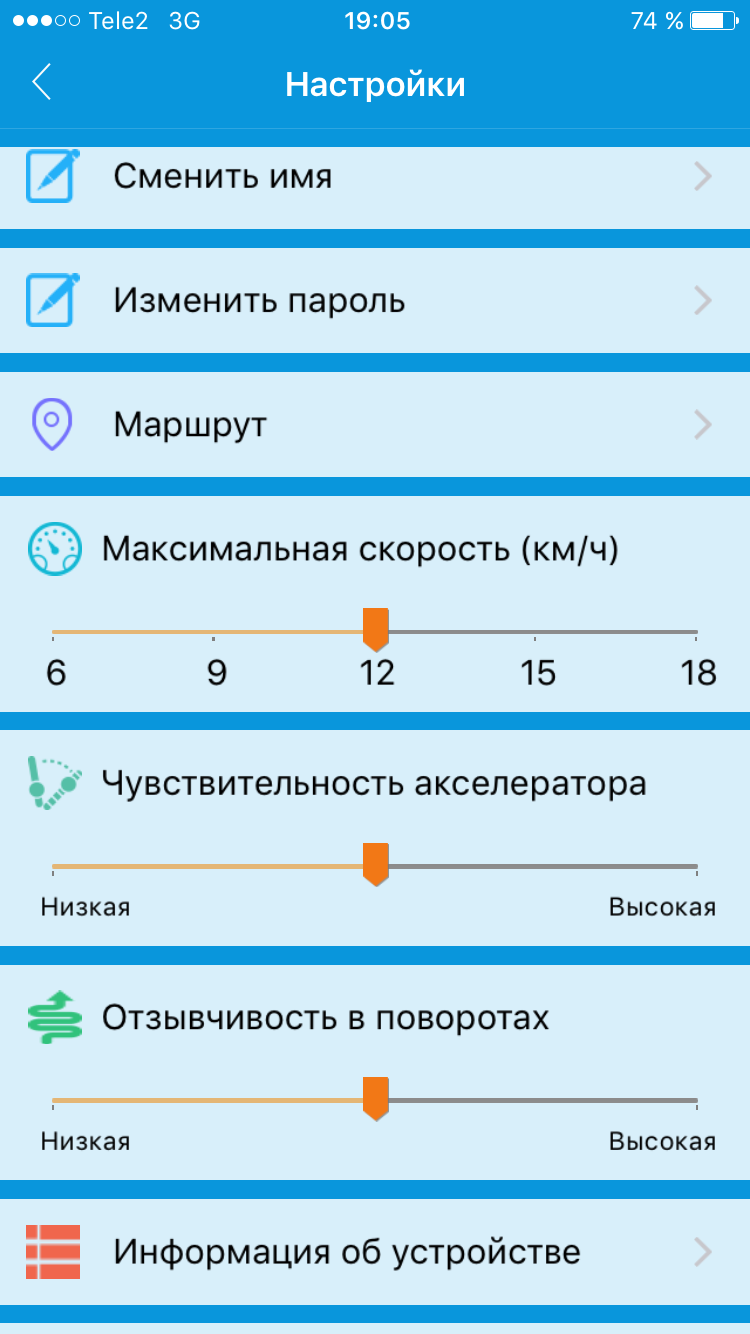The height and width of the screenshot is (1334, 750).
Task: Set maximum speed to 9 on slider
Action: (x=214, y=632)
